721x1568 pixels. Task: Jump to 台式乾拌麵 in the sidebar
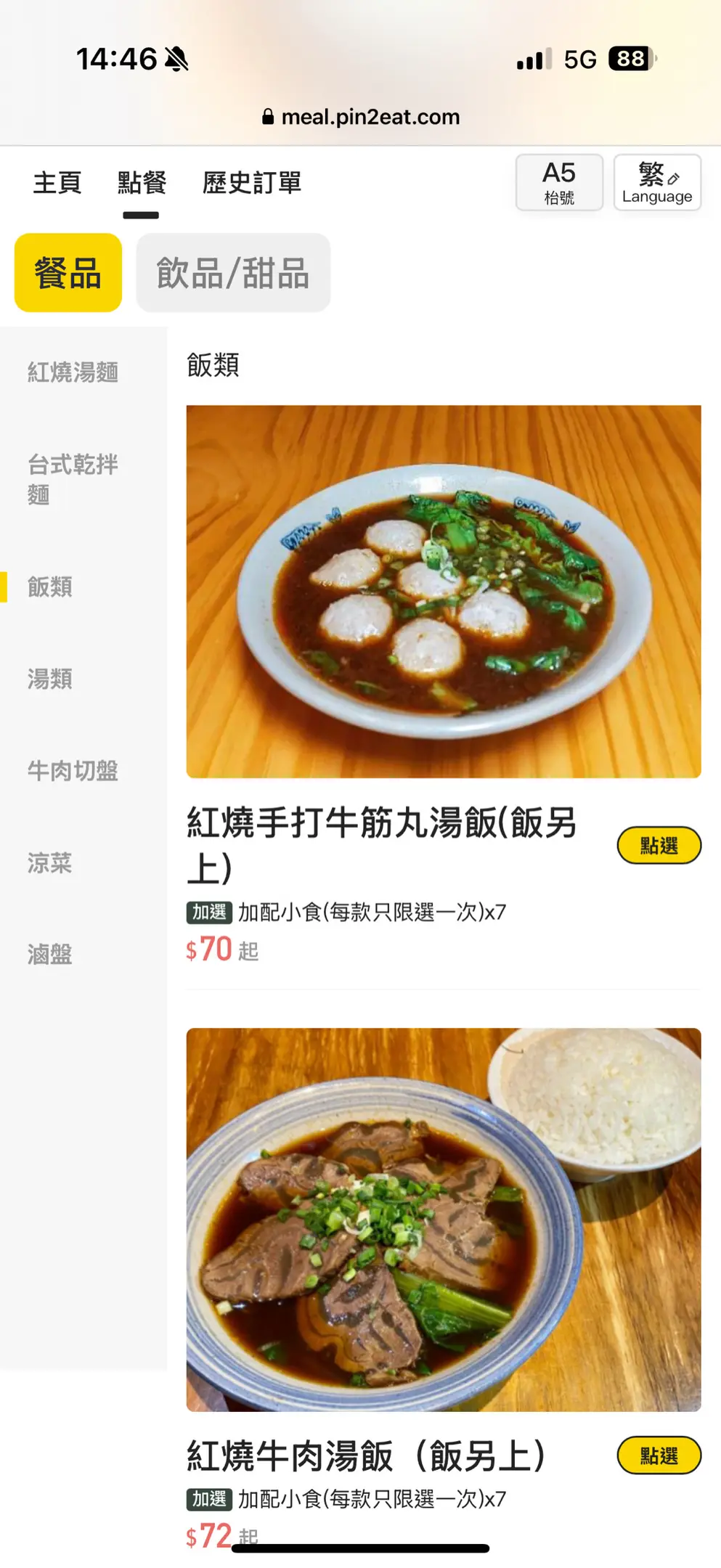[x=73, y=479]
